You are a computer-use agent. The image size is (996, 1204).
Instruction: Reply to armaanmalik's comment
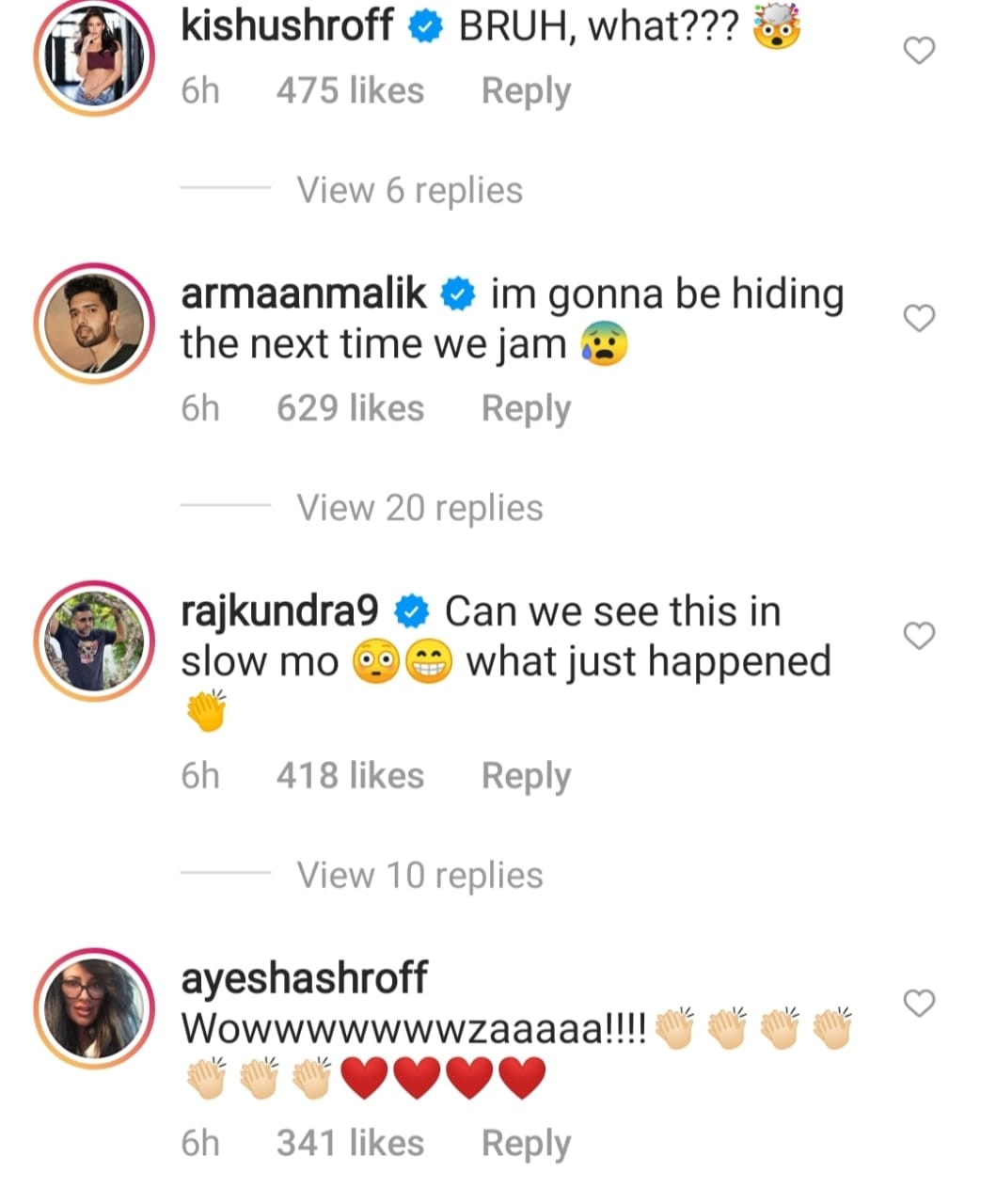coord(526,409)
